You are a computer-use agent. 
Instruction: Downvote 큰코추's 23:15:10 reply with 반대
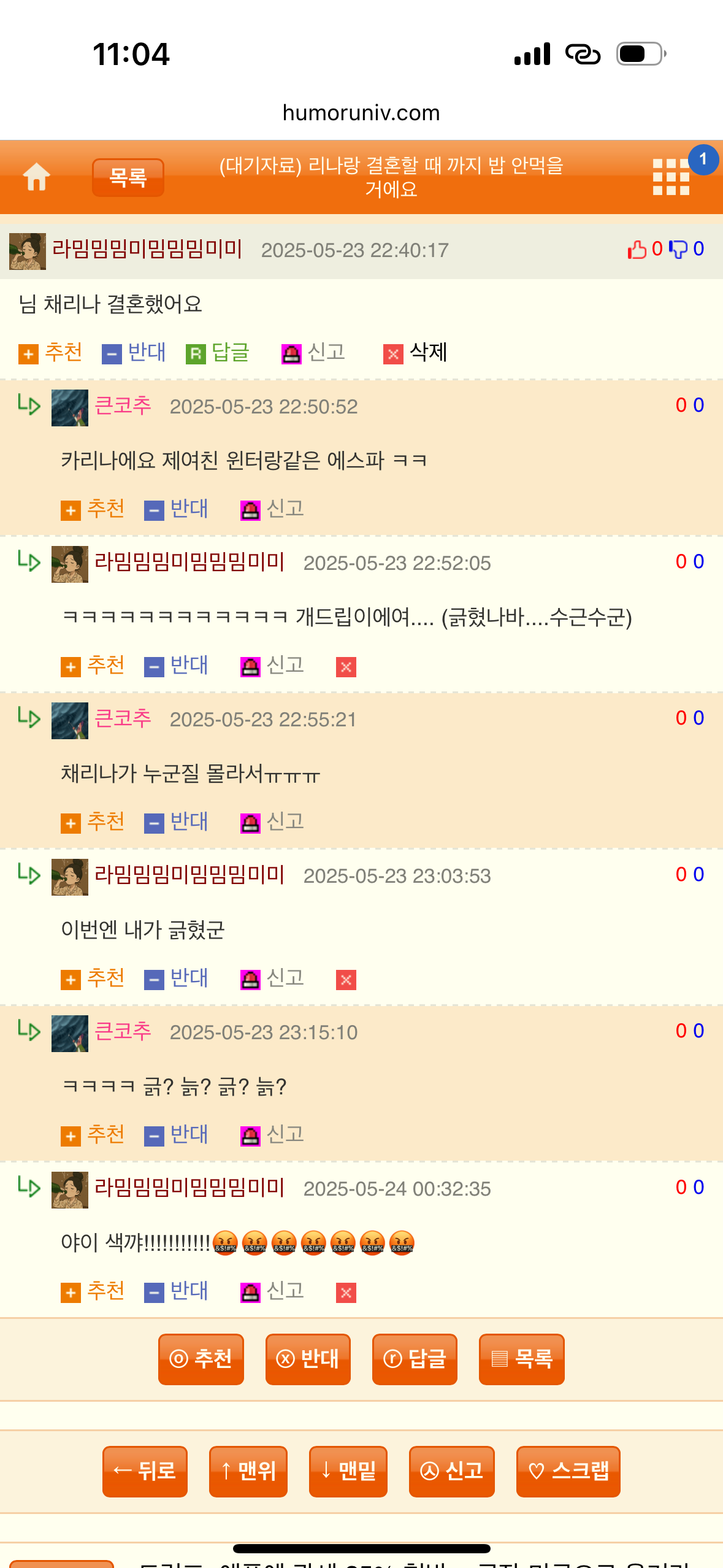click(x=176, y=1134)
